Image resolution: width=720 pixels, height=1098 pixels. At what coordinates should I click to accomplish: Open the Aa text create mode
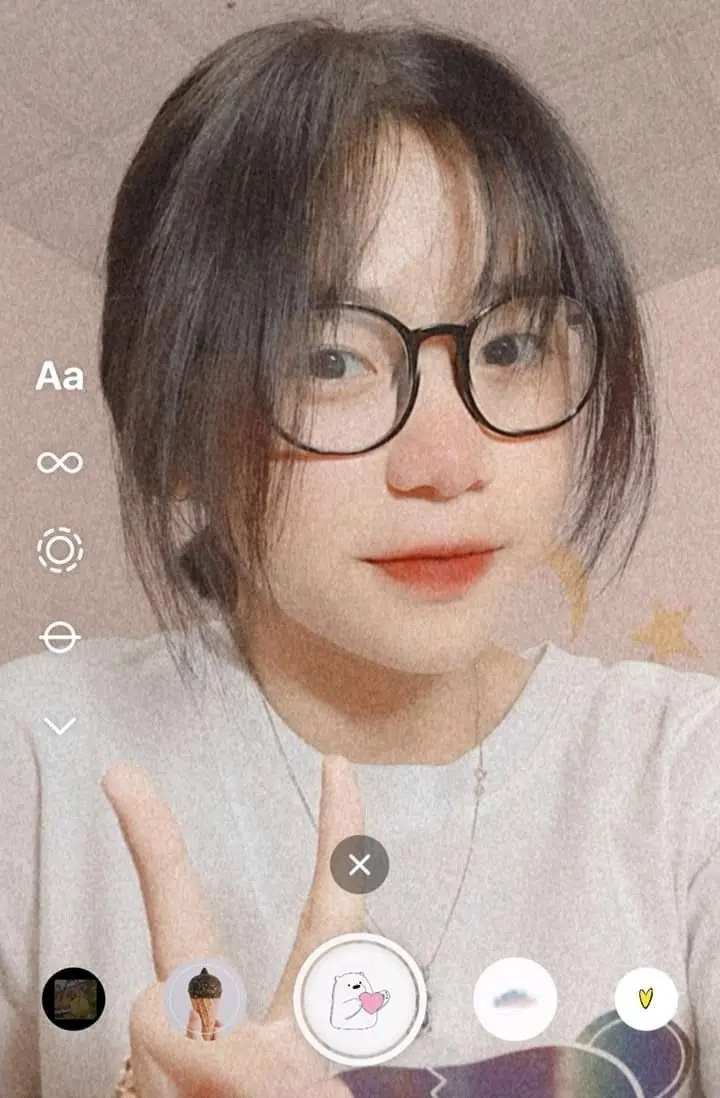coord(59,377)
